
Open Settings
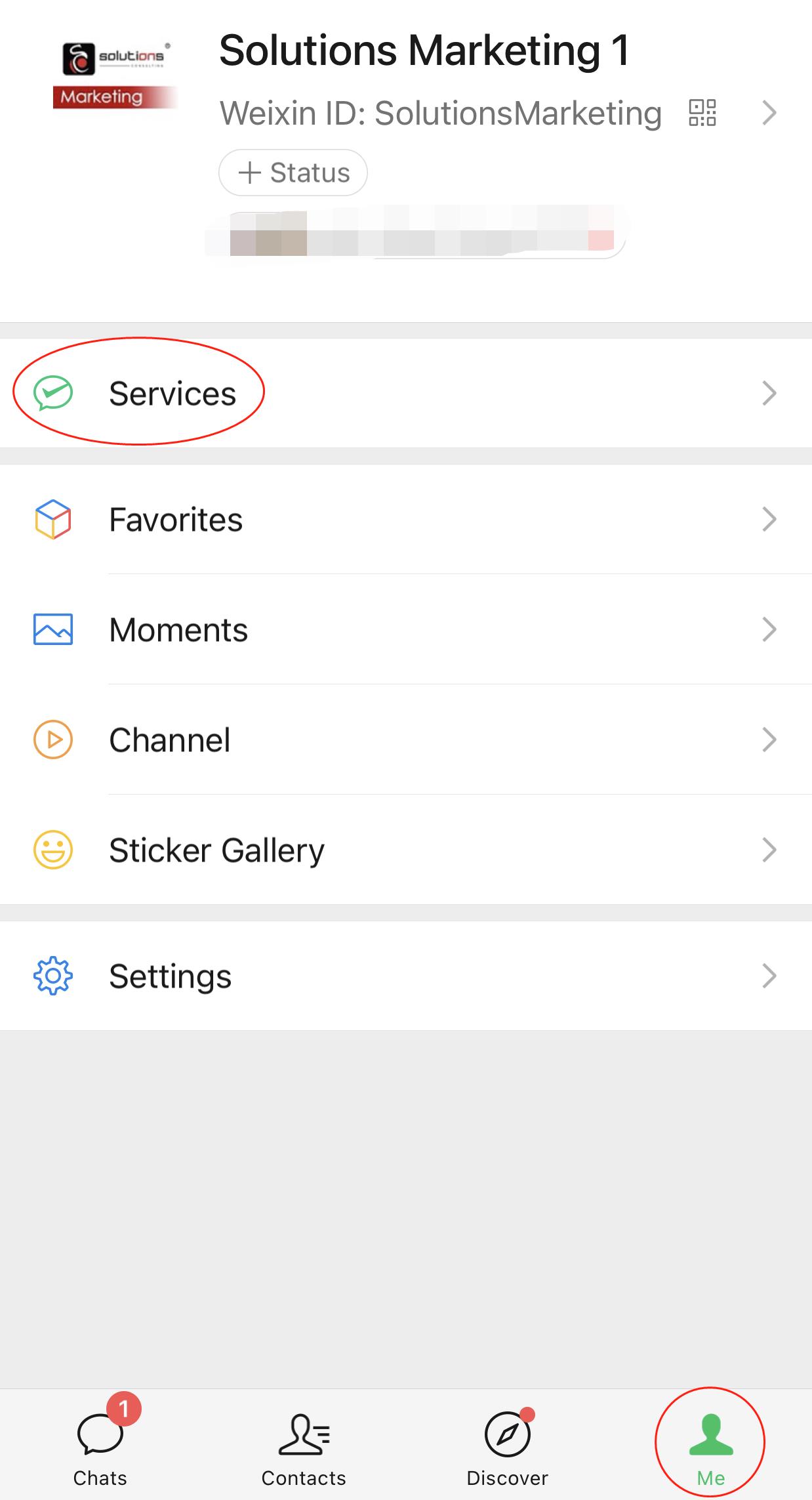pos(171,976)
